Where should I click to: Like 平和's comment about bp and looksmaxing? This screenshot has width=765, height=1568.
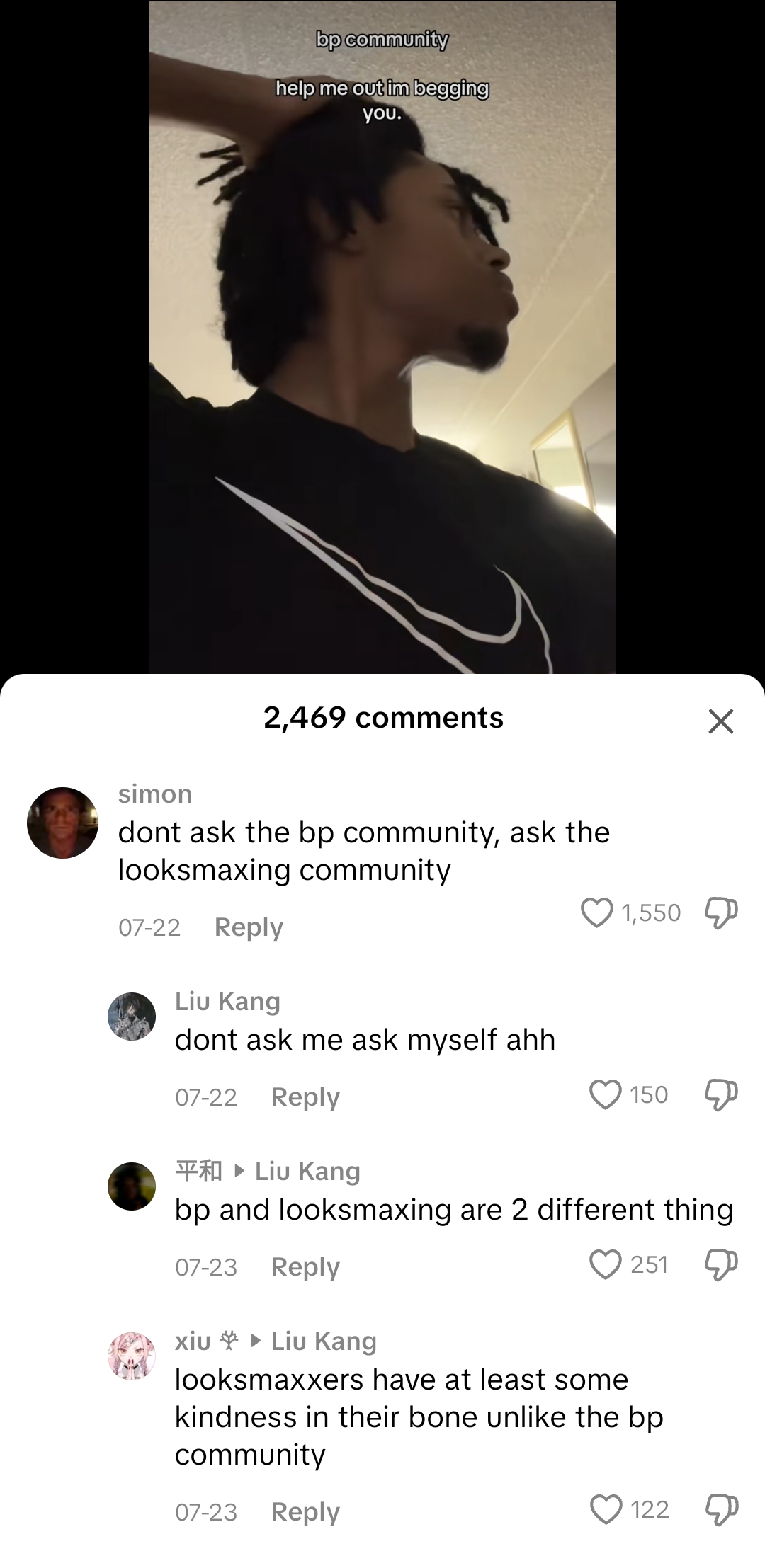(605, 1264)
